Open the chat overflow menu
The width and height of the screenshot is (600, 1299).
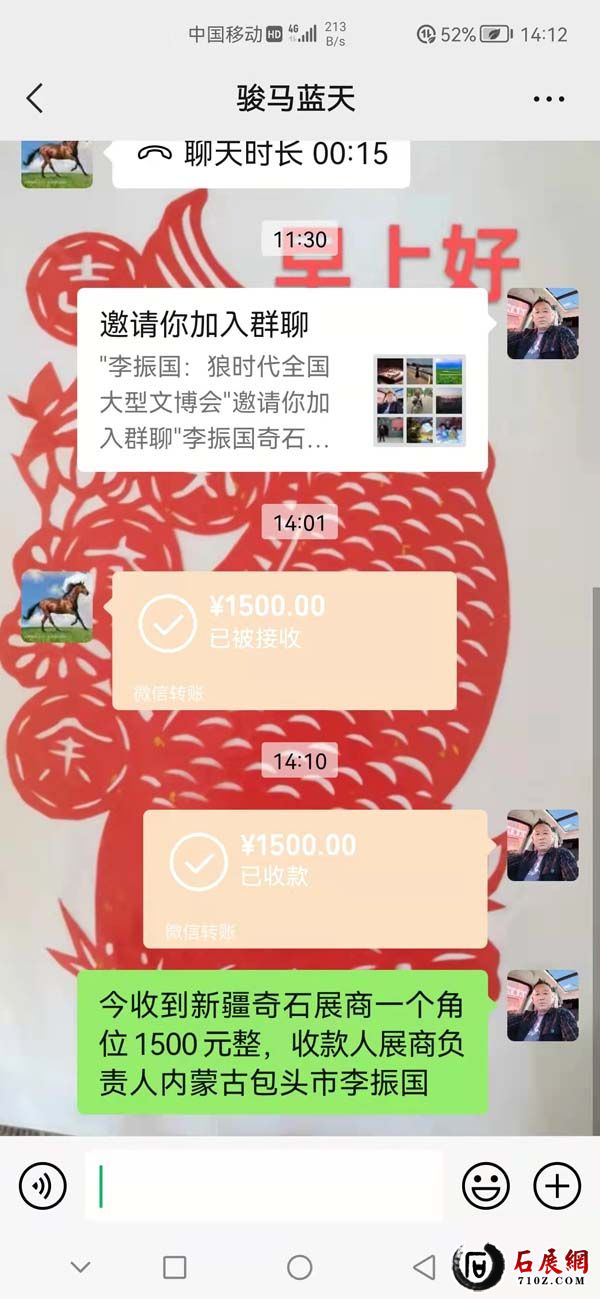[x=549, y=99]
